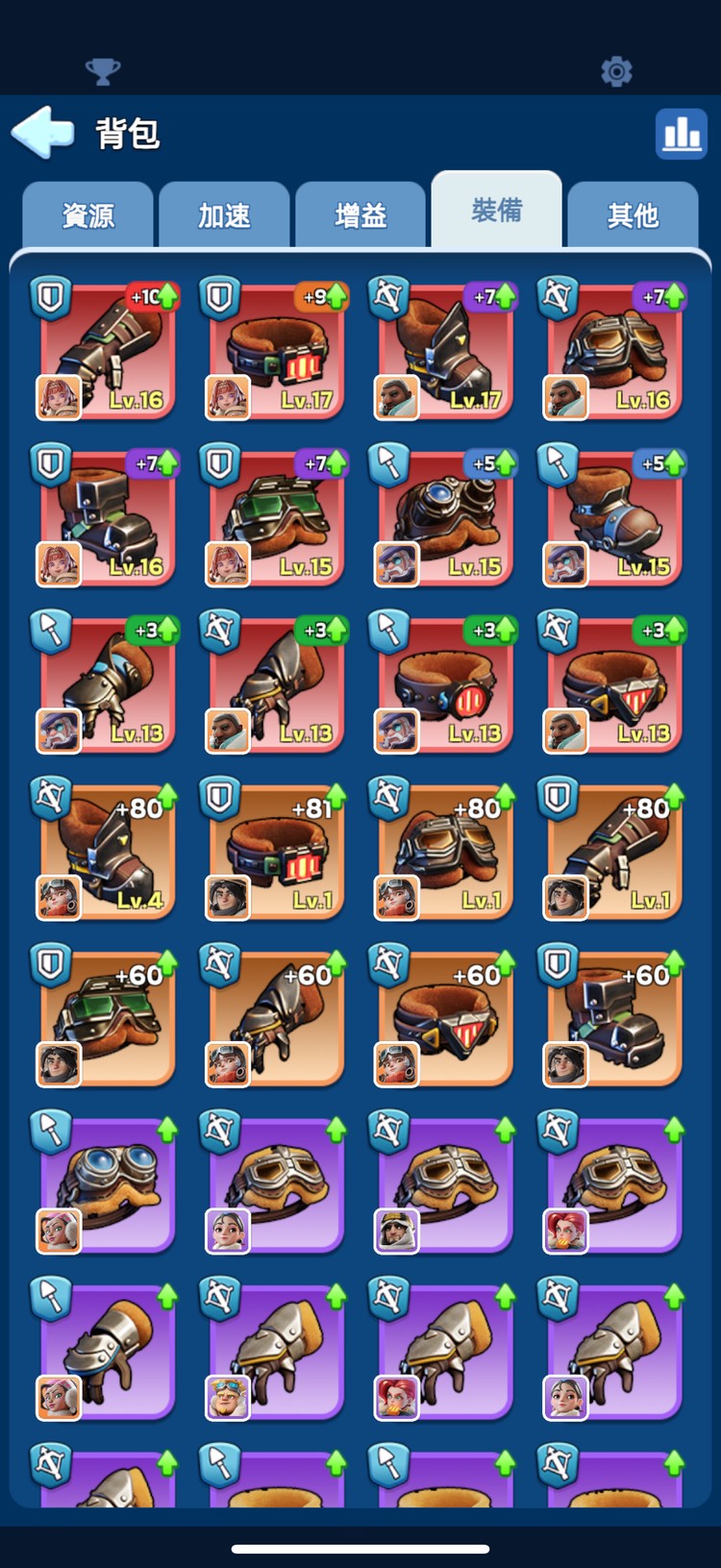Switch to the 加速 tab

coord(224,215)
